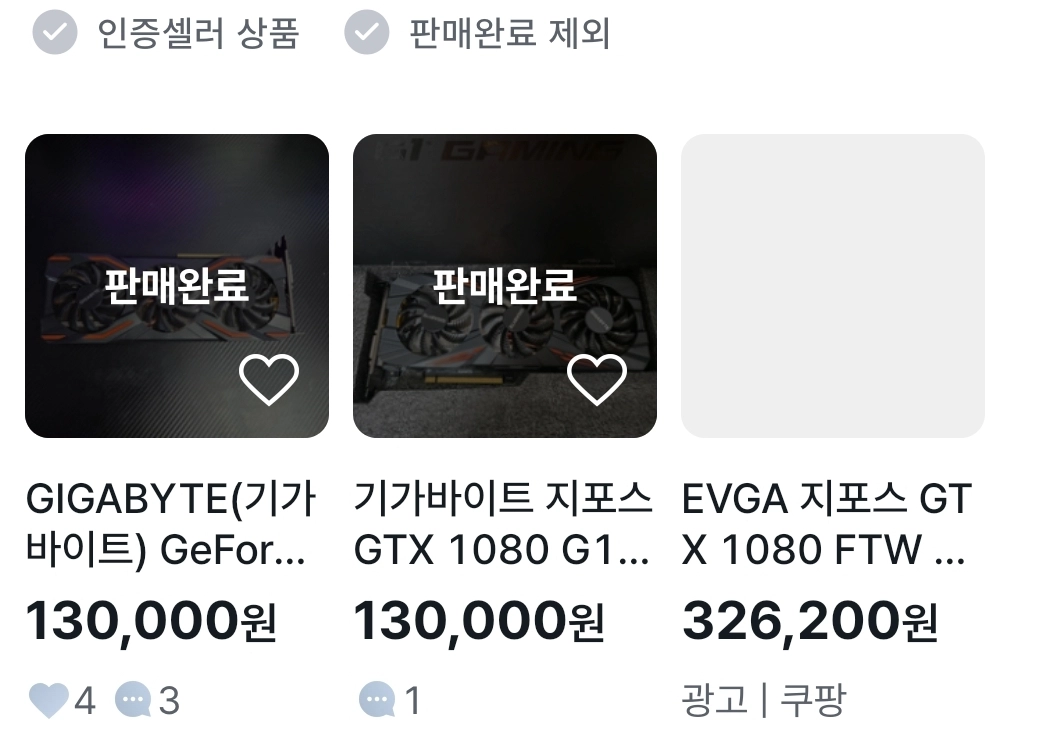Tap the heart on 기가바이트 지포스 GTX 1080 G1
Screen dimensions: 1044x745
(597, 379)
